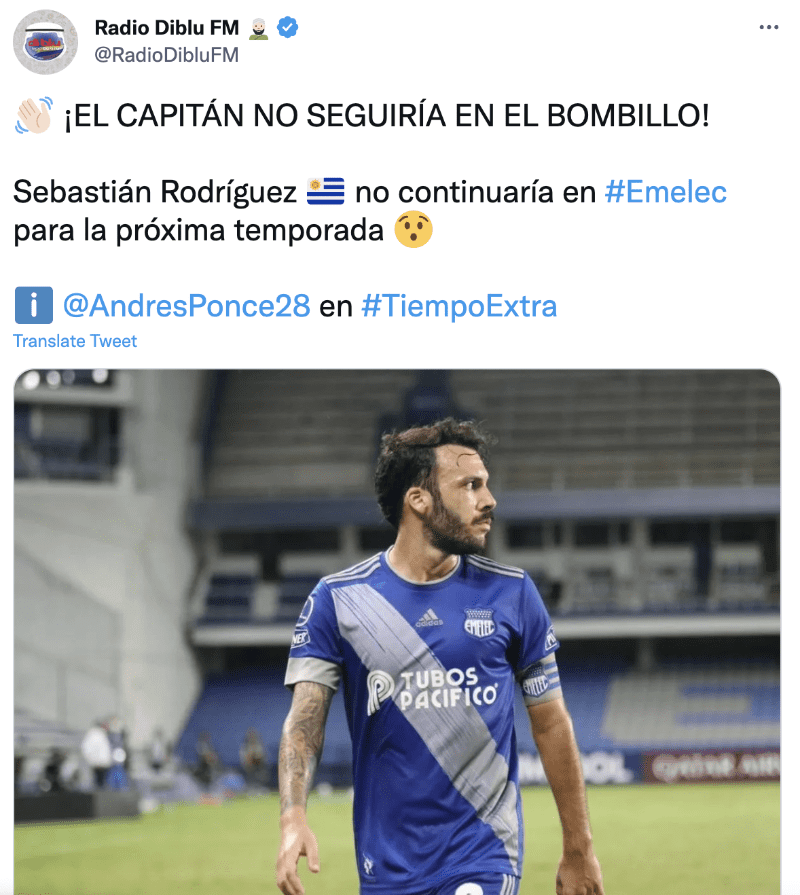Screen dimensions: 800x895
Task: Open the #Emelec hashtag
Action: coord(666,191)
